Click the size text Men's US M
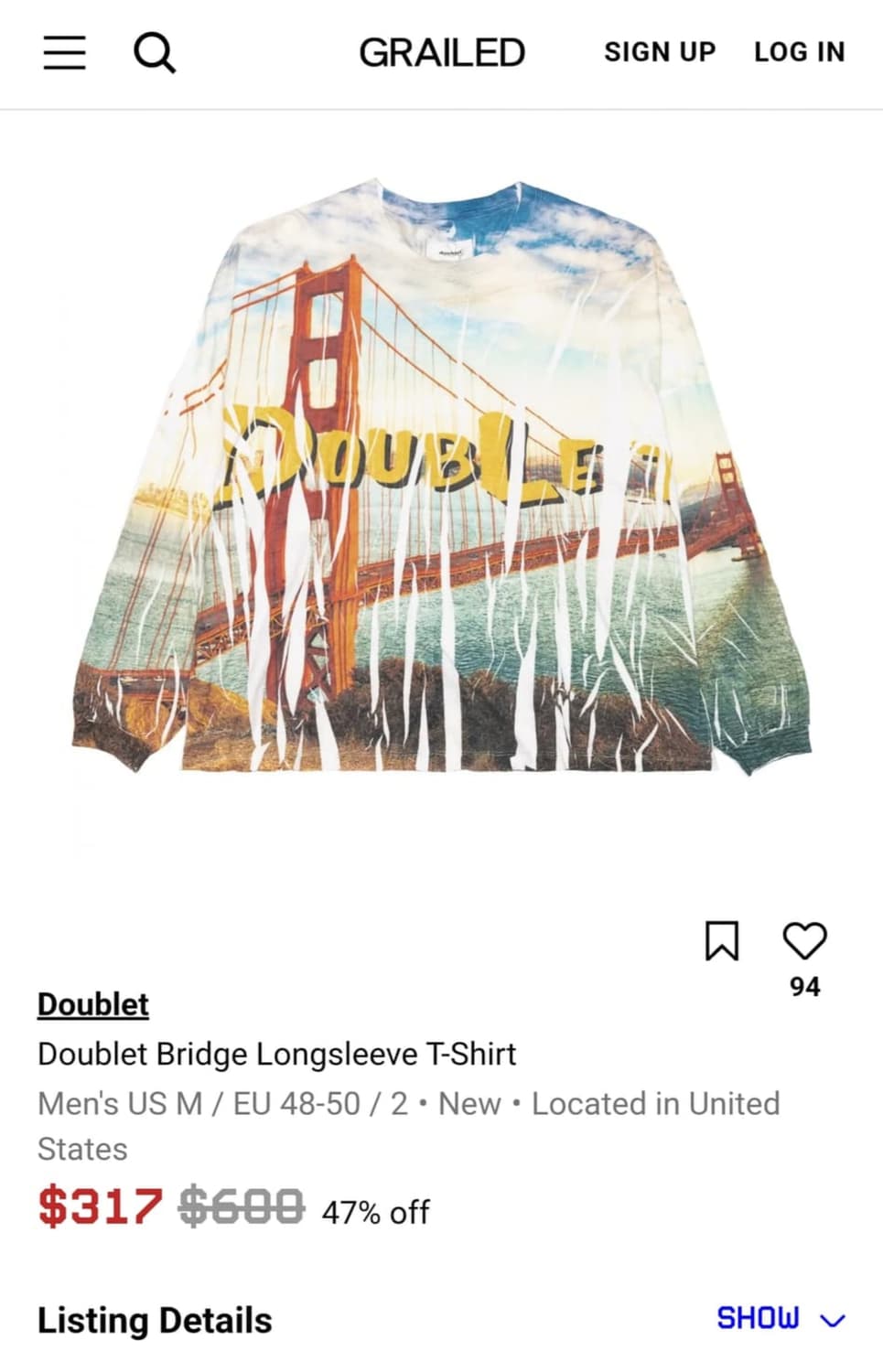The width and height of the screenshot is (883, 1372). click(x=112, y=1103)
